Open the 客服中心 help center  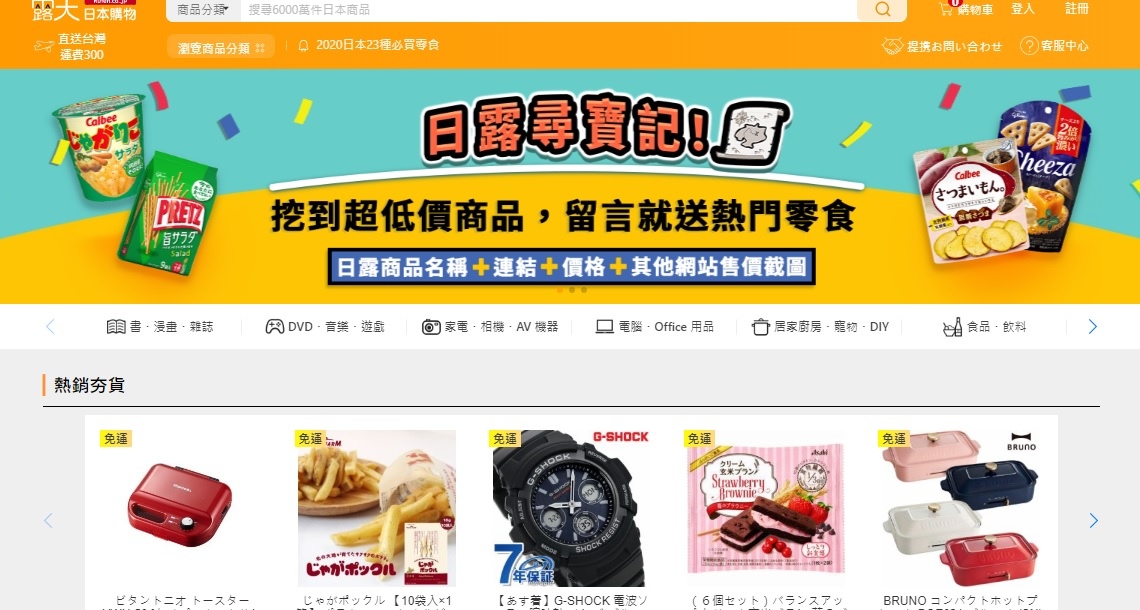[x=1055, y=46]
